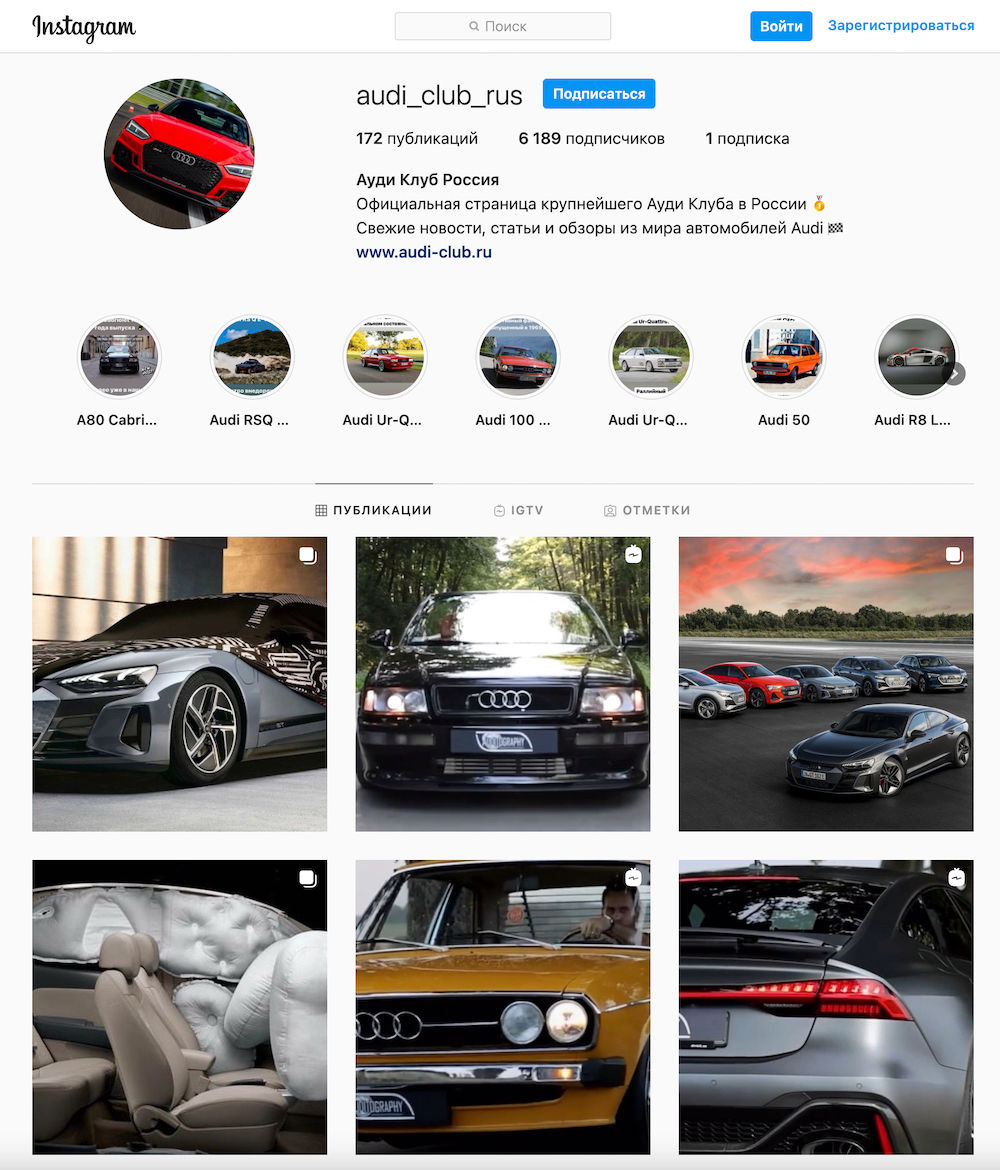Tap the Поиск search field
Image resolution: width=1000 pixels, height=1170 pixels.
click(503, 27)
